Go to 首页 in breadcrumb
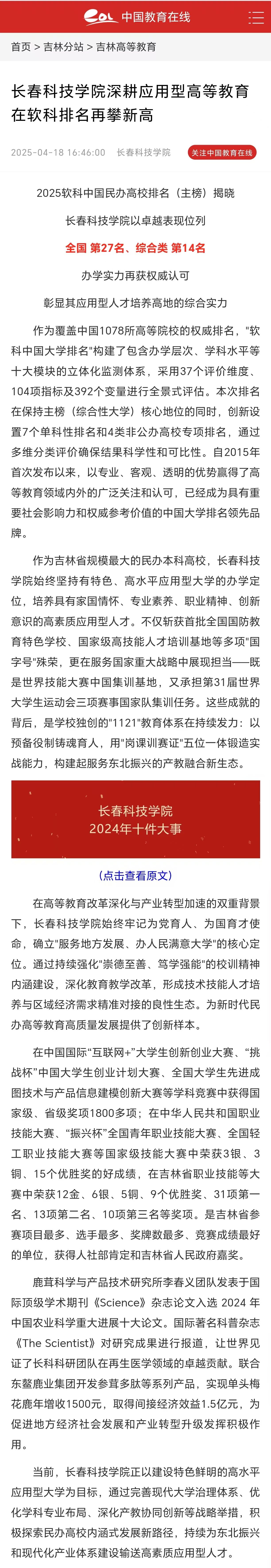Screen dimensions: 271x1568 21,47
